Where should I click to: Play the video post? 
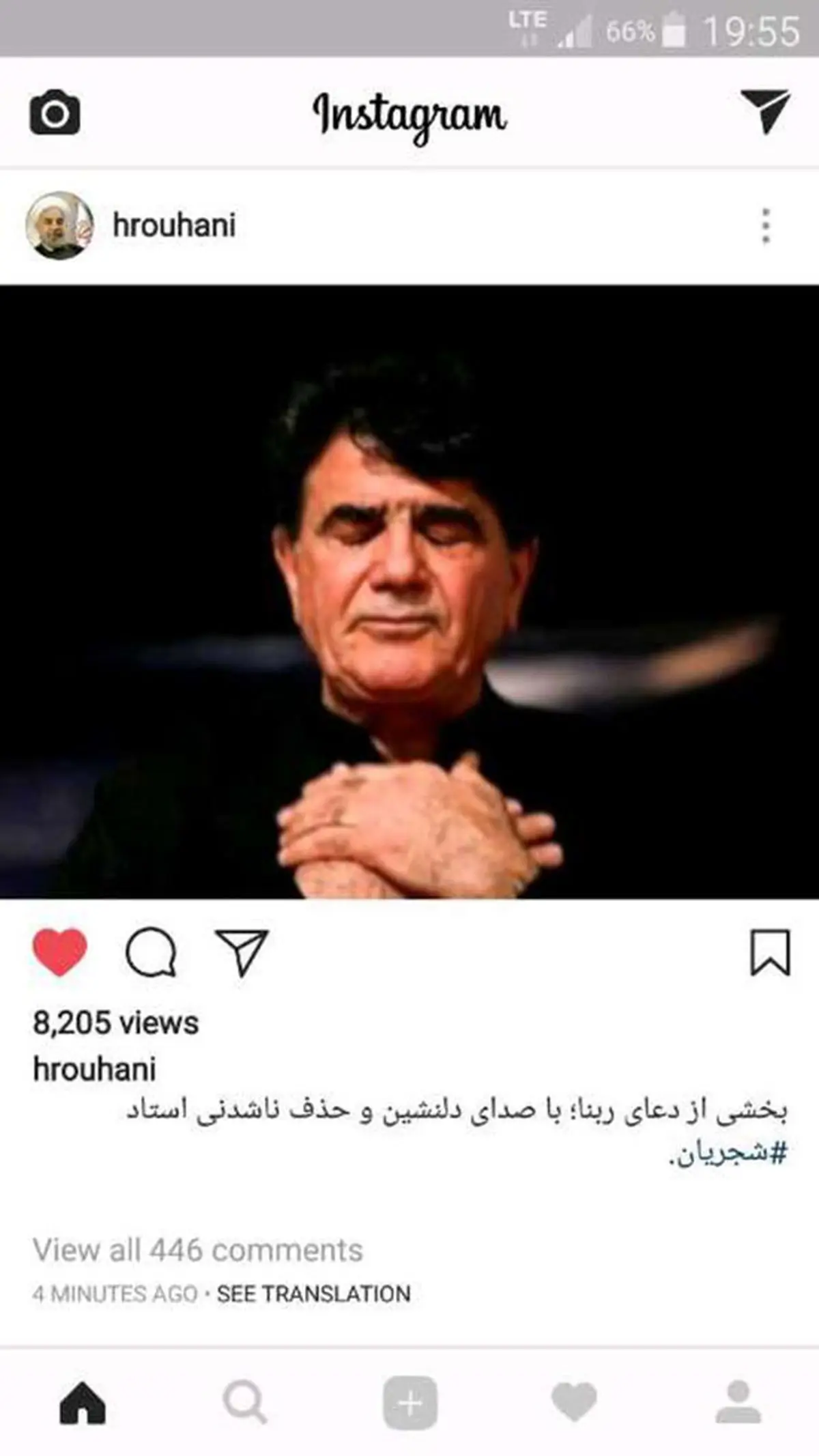409,591
